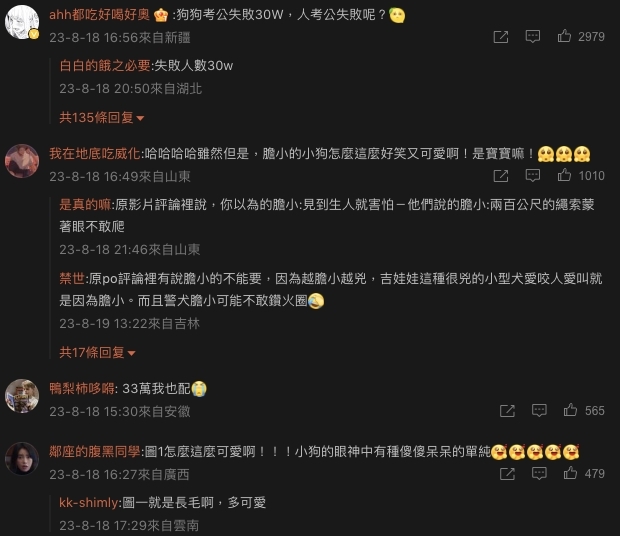The width and height of the screenshot is (620, 536).
Task: Like the comment by ahh都吃好喝好奧
Action: coord(564,36)
